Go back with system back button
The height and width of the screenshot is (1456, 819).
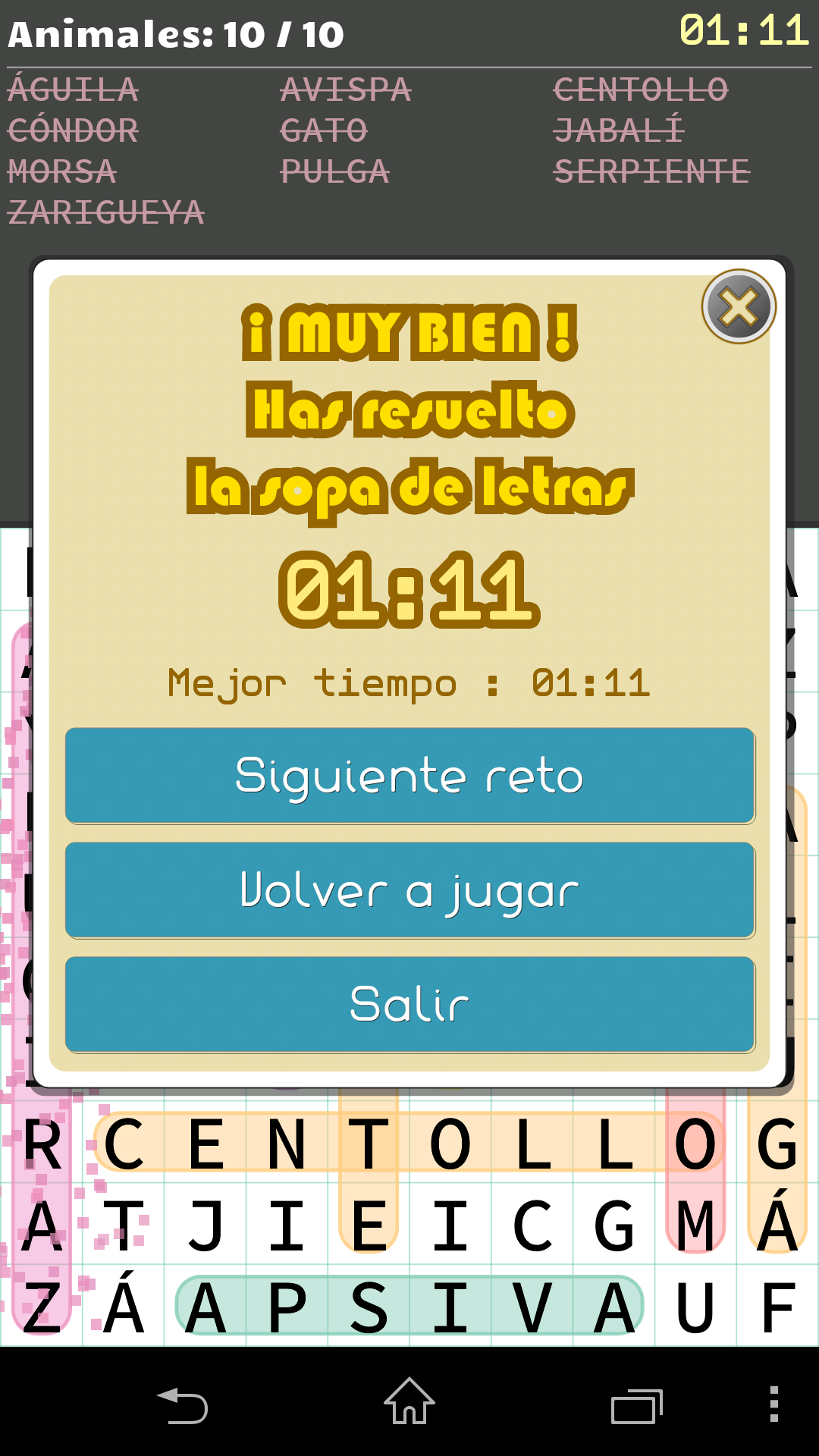coord(183,1404)
